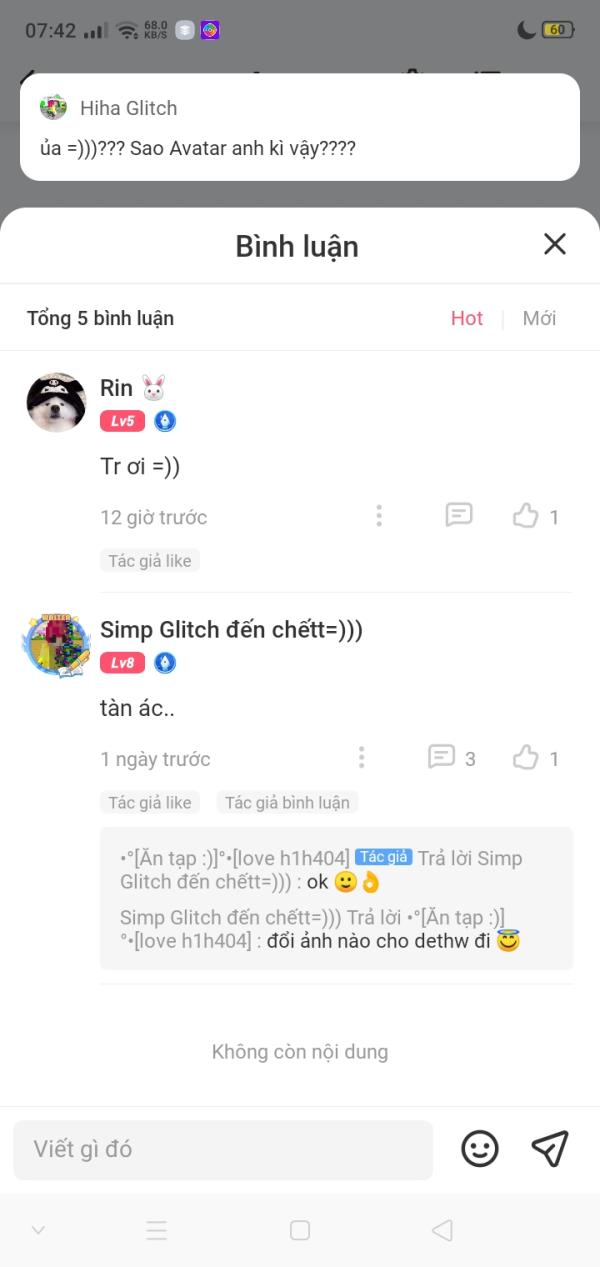The height and width of the screenshot is (1267, 600).
Task: Go back with the system back button
Action: point(442,1230)
